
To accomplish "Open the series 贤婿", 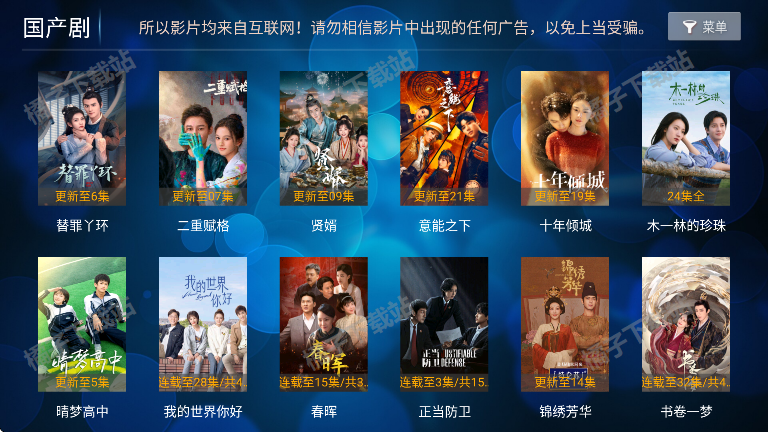I will point(323,137).
